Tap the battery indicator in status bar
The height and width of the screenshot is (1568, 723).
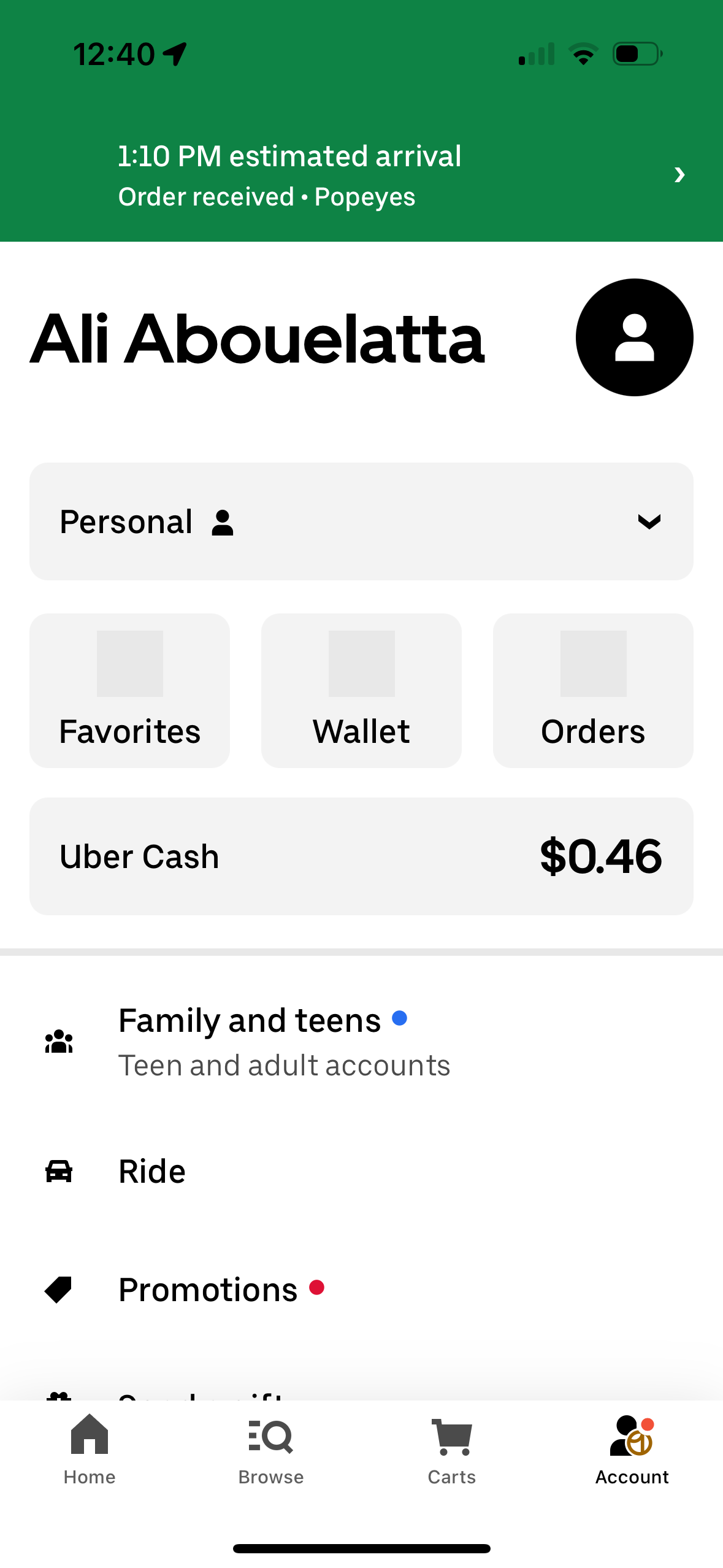pos(636,53)
